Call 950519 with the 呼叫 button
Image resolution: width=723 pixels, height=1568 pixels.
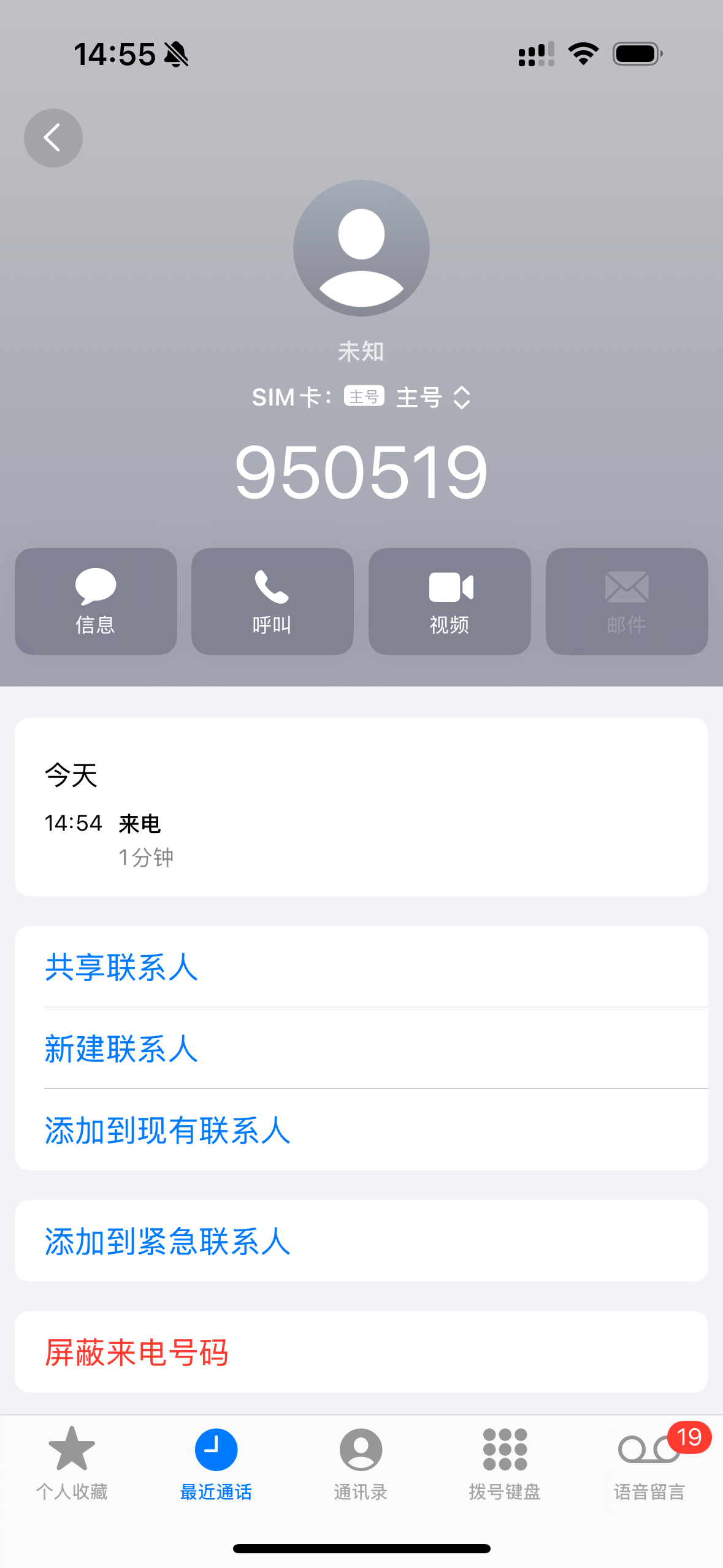point(272,601)
